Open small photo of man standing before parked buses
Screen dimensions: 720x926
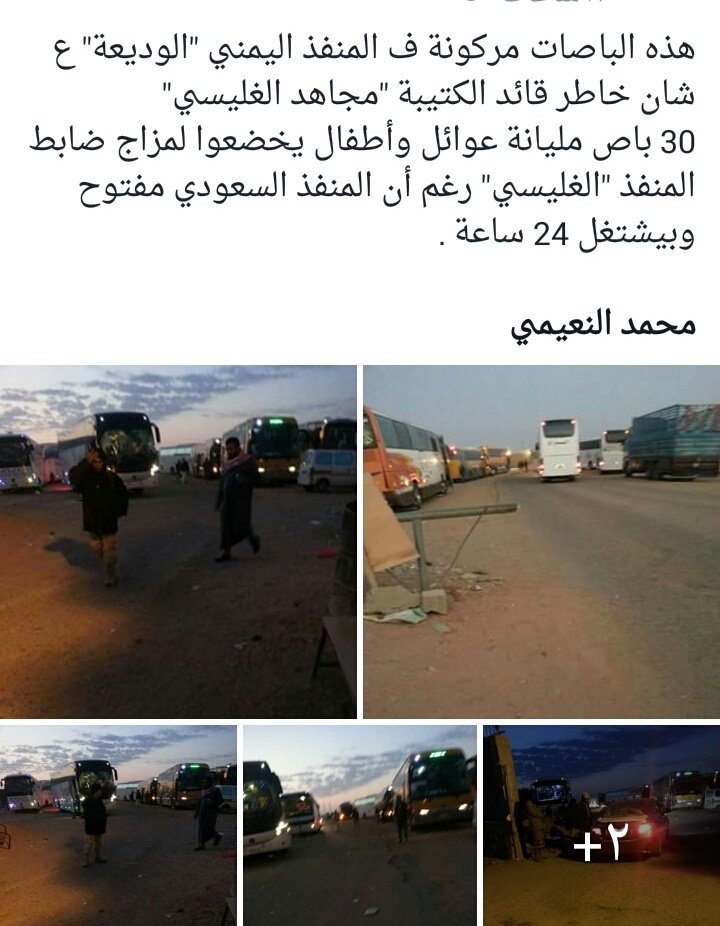pyautogui.click(x=118, y=825)
